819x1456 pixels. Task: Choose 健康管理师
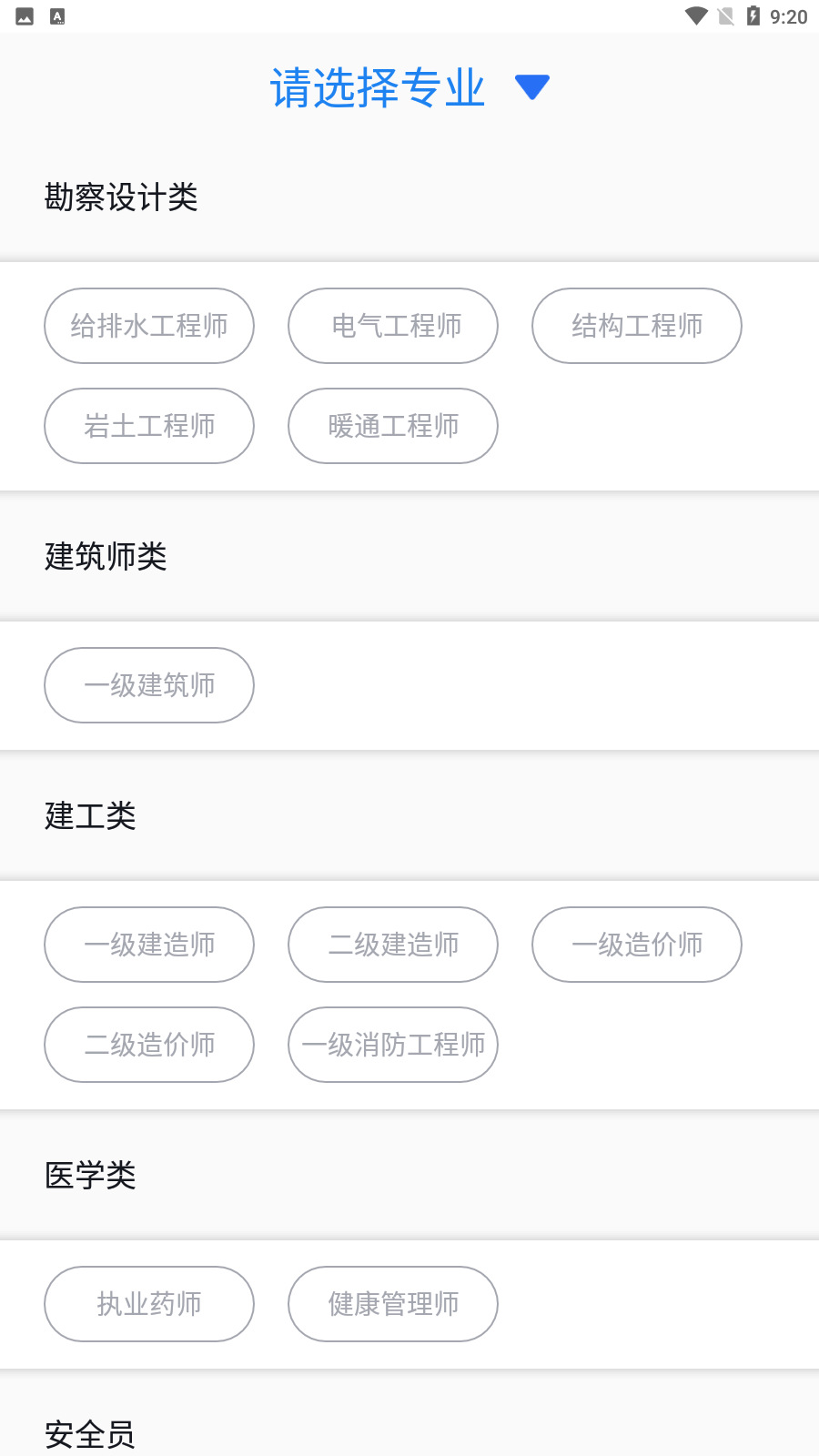click(393, 1304)
